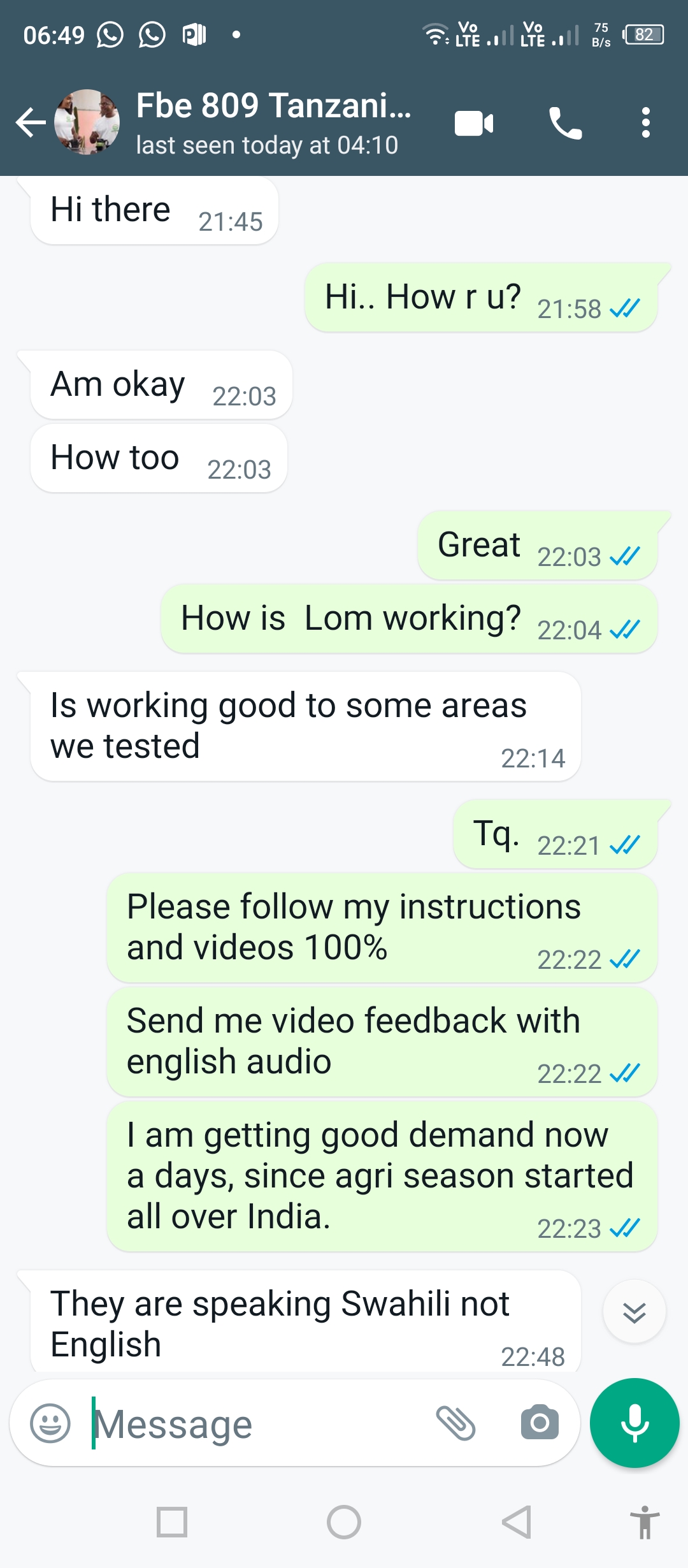Screen dimensions: 688x1568
Task: Open the overflow menu
Action: point(645,122)
